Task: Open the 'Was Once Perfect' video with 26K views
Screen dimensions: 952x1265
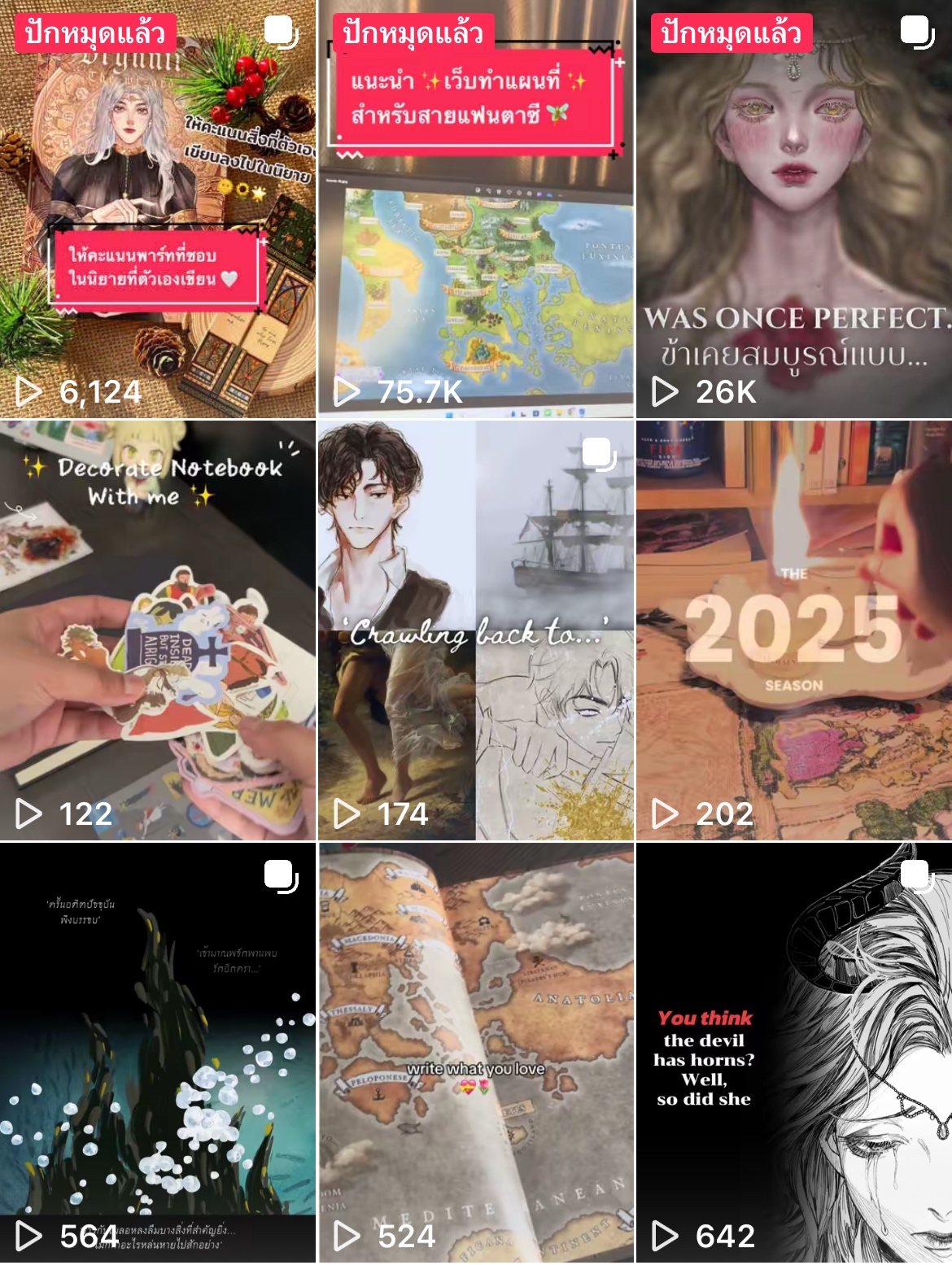Action: click(x=794, y=210)
